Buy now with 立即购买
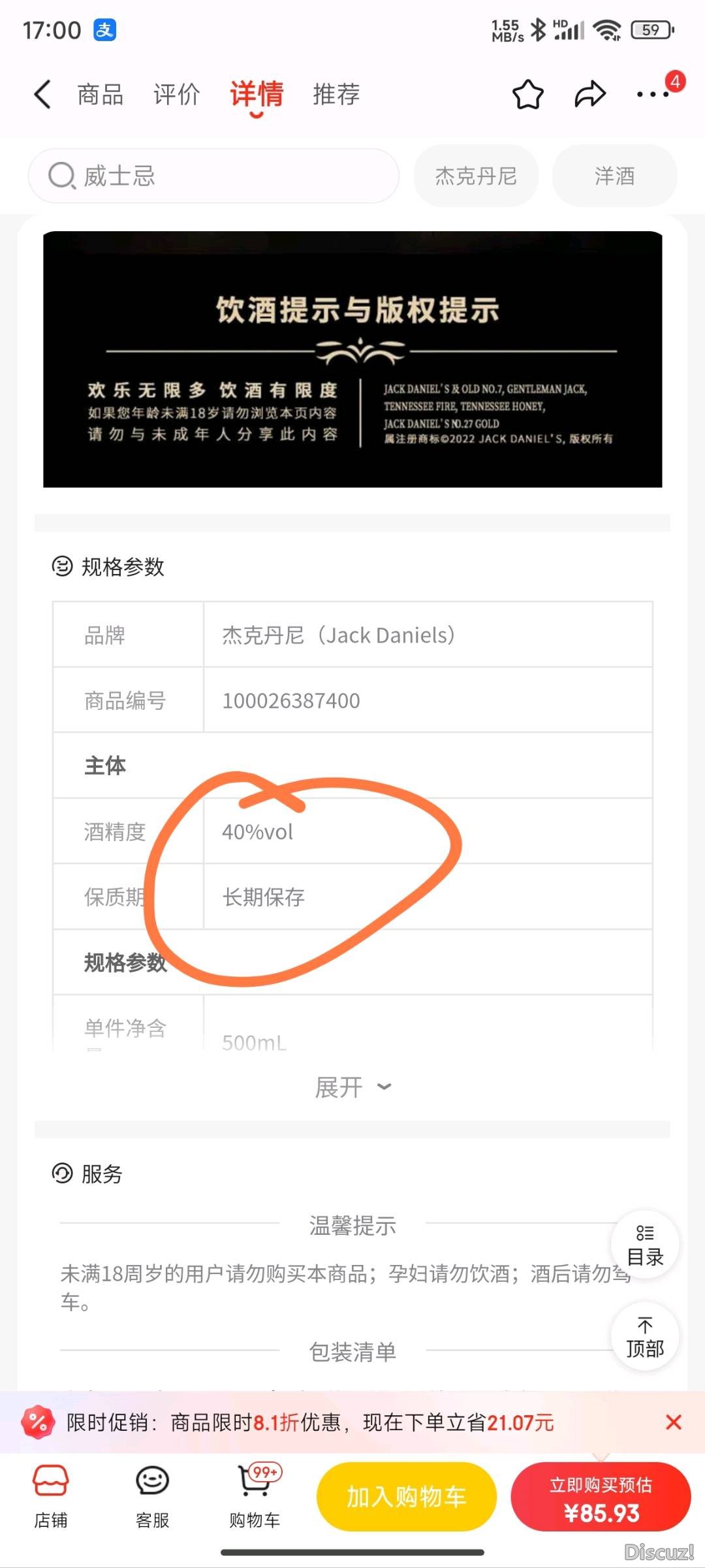 point(601,1497)
